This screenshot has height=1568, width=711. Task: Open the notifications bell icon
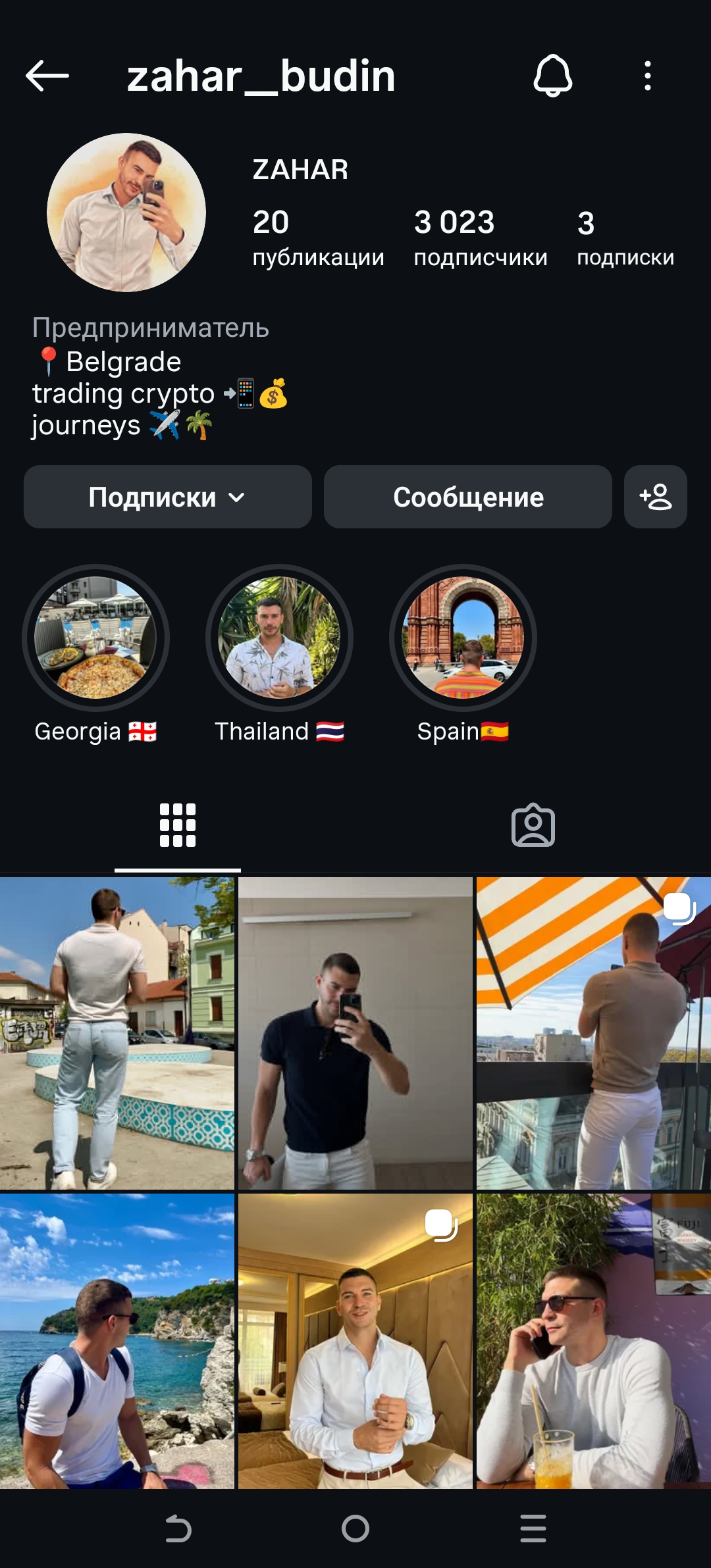click(x=553, y=77)
